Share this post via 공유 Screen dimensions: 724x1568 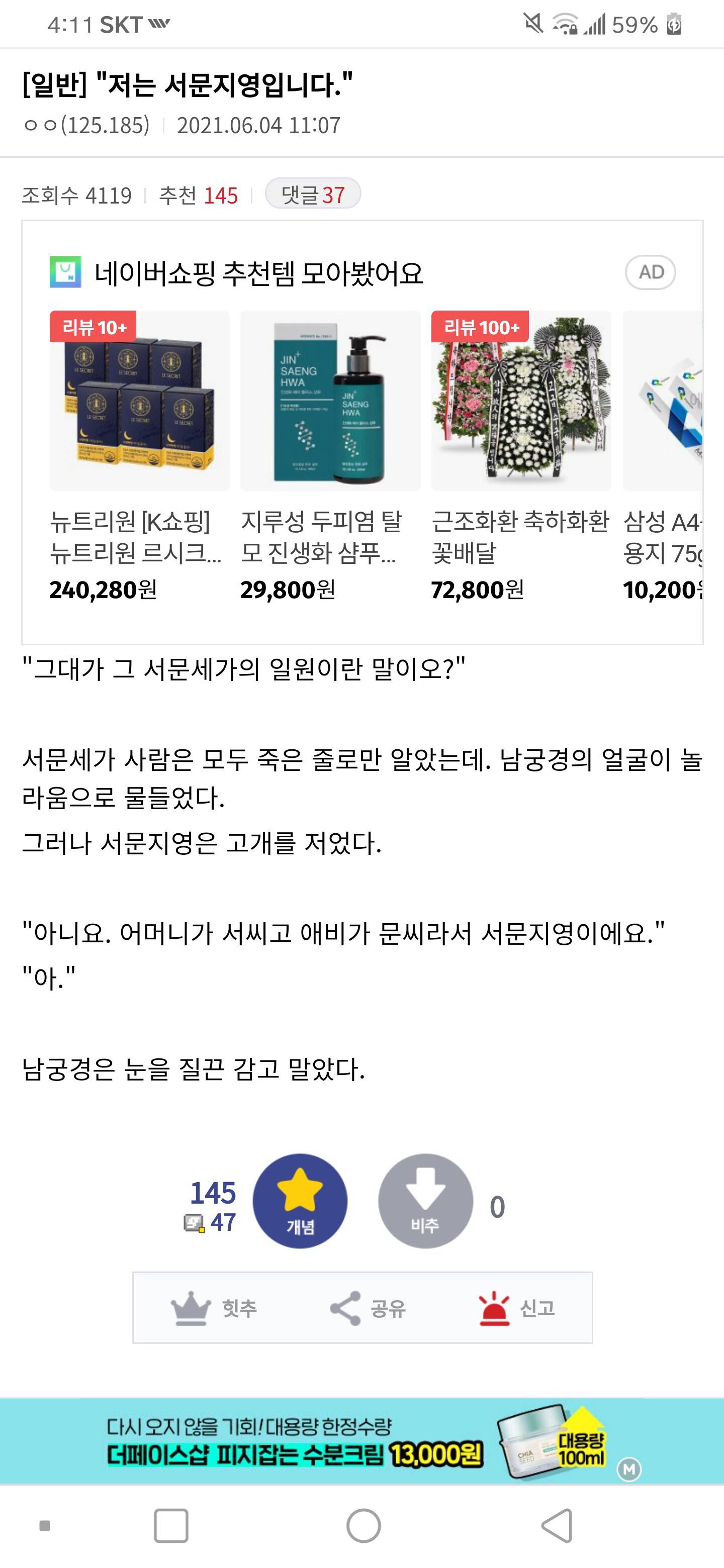pos(368,1308)
